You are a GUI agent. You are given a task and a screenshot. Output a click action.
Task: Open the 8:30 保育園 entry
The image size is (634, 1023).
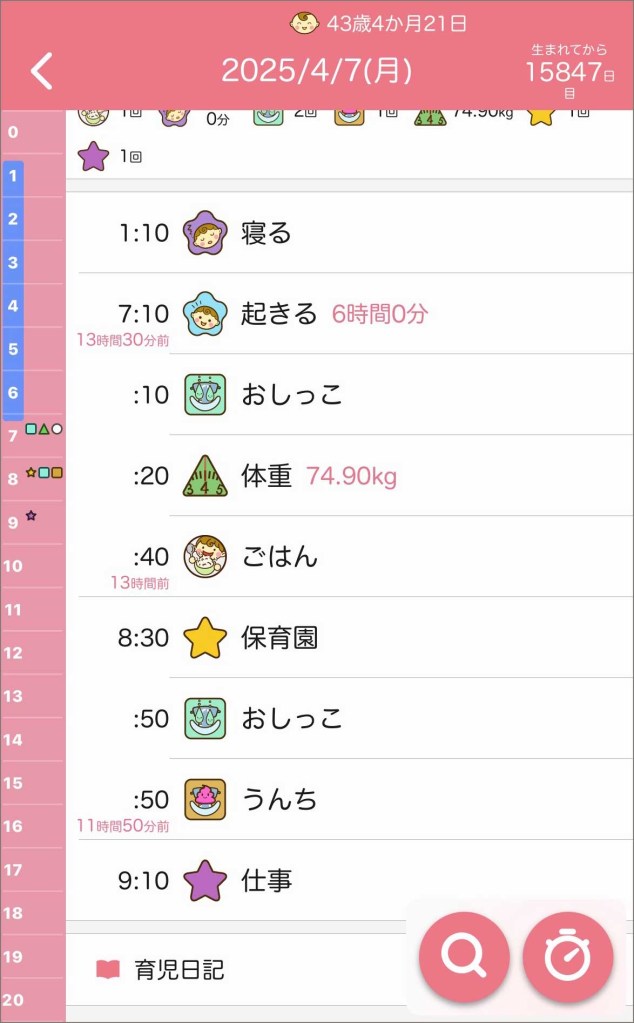[x=350, y=638]
